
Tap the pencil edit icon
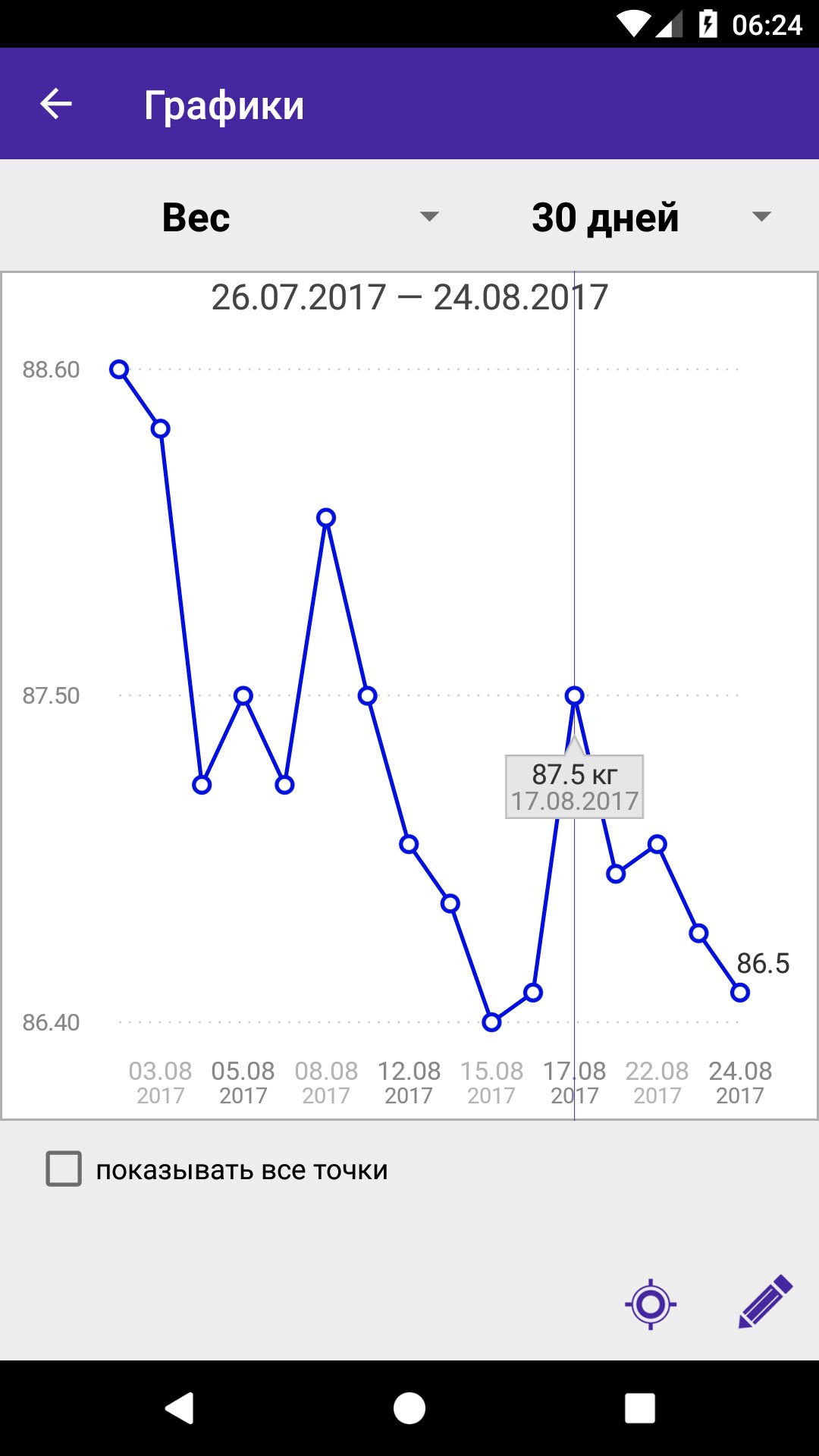pos(765,1302)
